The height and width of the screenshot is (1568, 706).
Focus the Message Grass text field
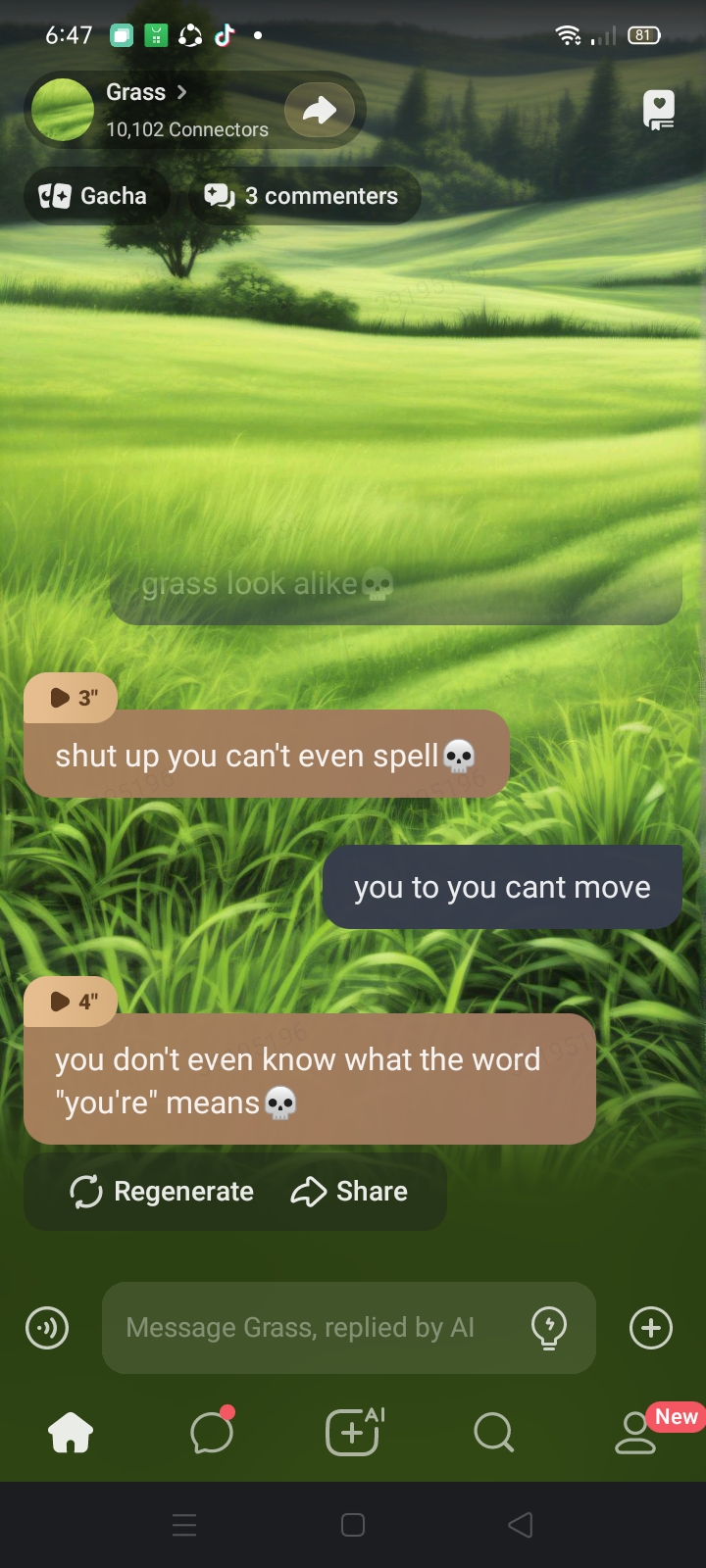(304, 1328)
